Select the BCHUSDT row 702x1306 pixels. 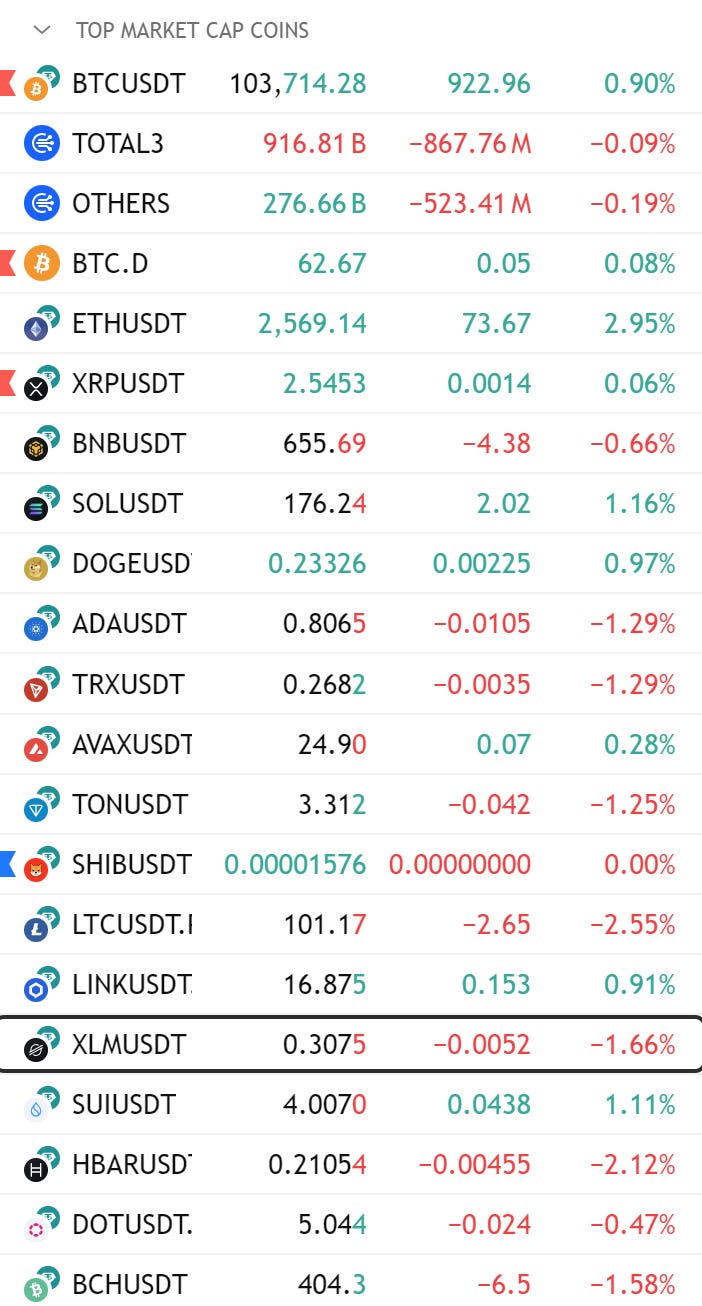click(x=129, y=1284)
